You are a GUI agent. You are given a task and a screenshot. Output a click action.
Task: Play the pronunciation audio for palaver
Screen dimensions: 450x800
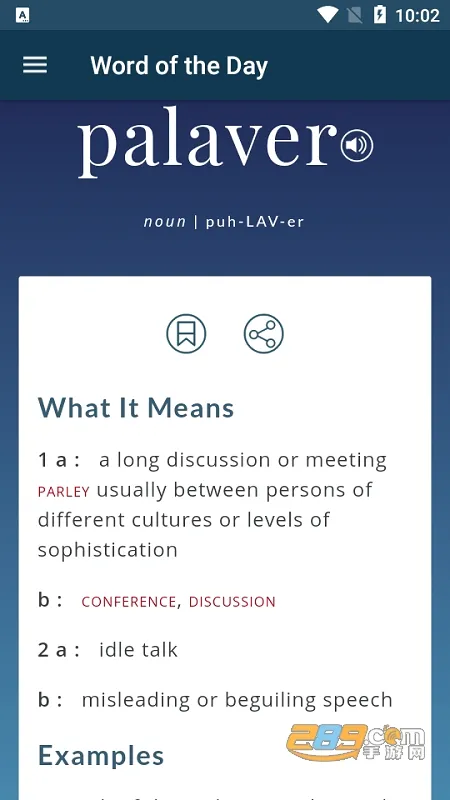tap(357, 145)
